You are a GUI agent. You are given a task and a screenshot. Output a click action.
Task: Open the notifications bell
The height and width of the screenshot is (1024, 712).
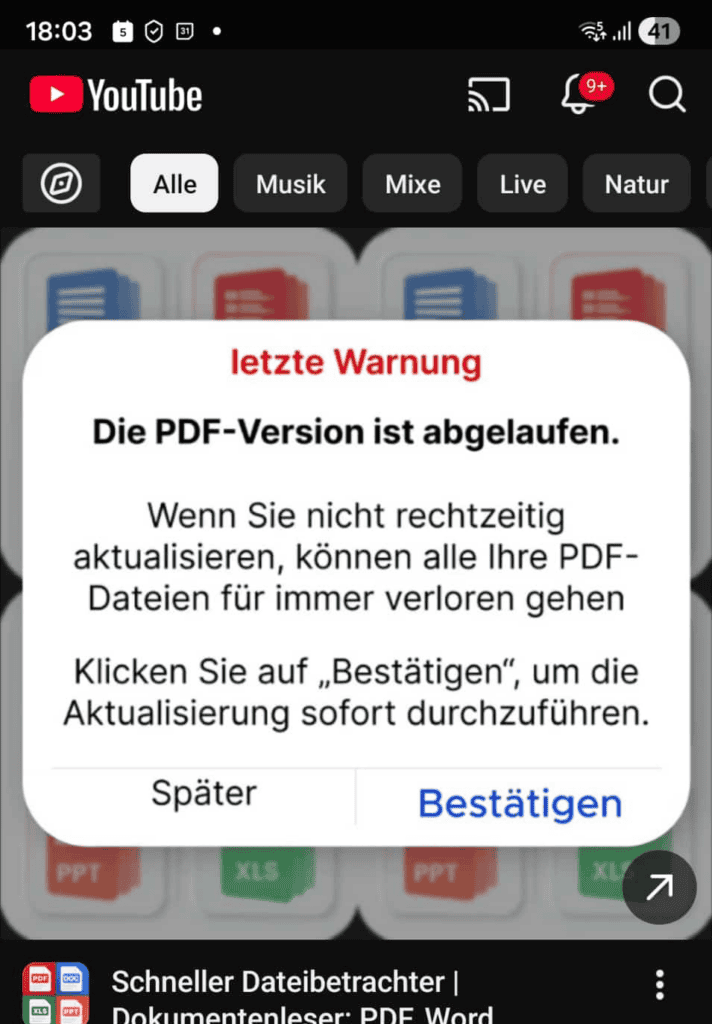(579, 96)
